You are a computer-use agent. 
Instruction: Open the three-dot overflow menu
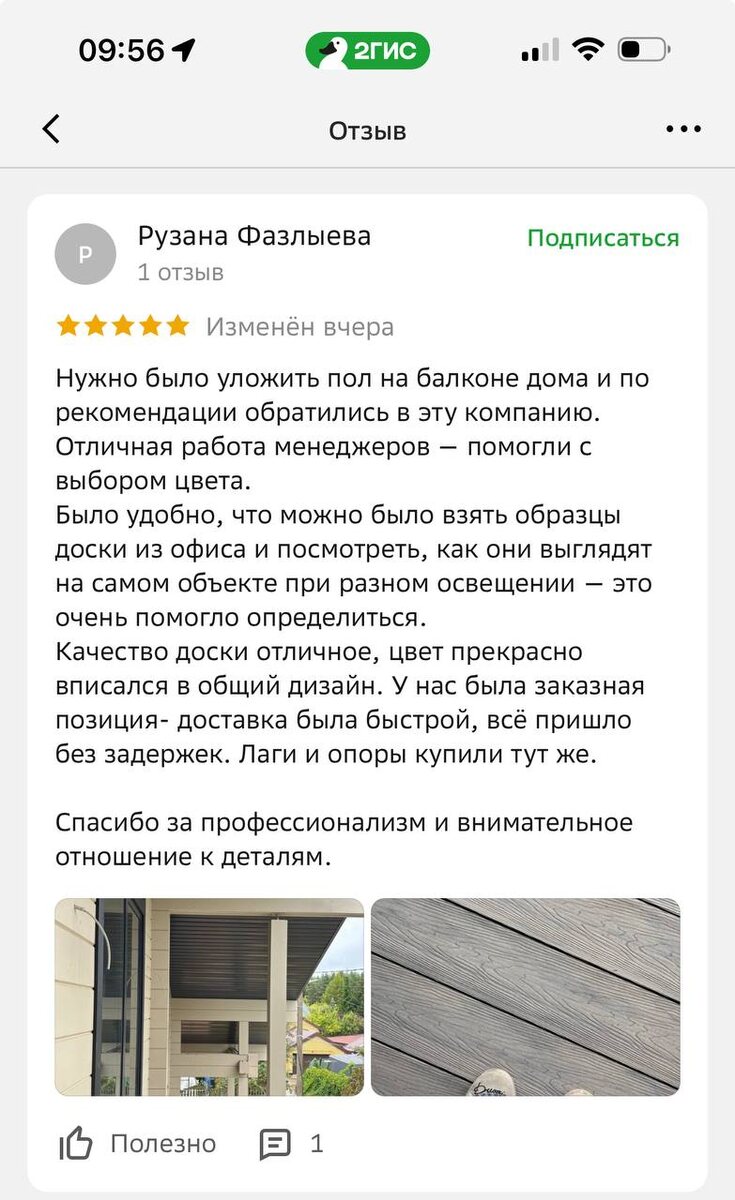[x=684, y=129]
